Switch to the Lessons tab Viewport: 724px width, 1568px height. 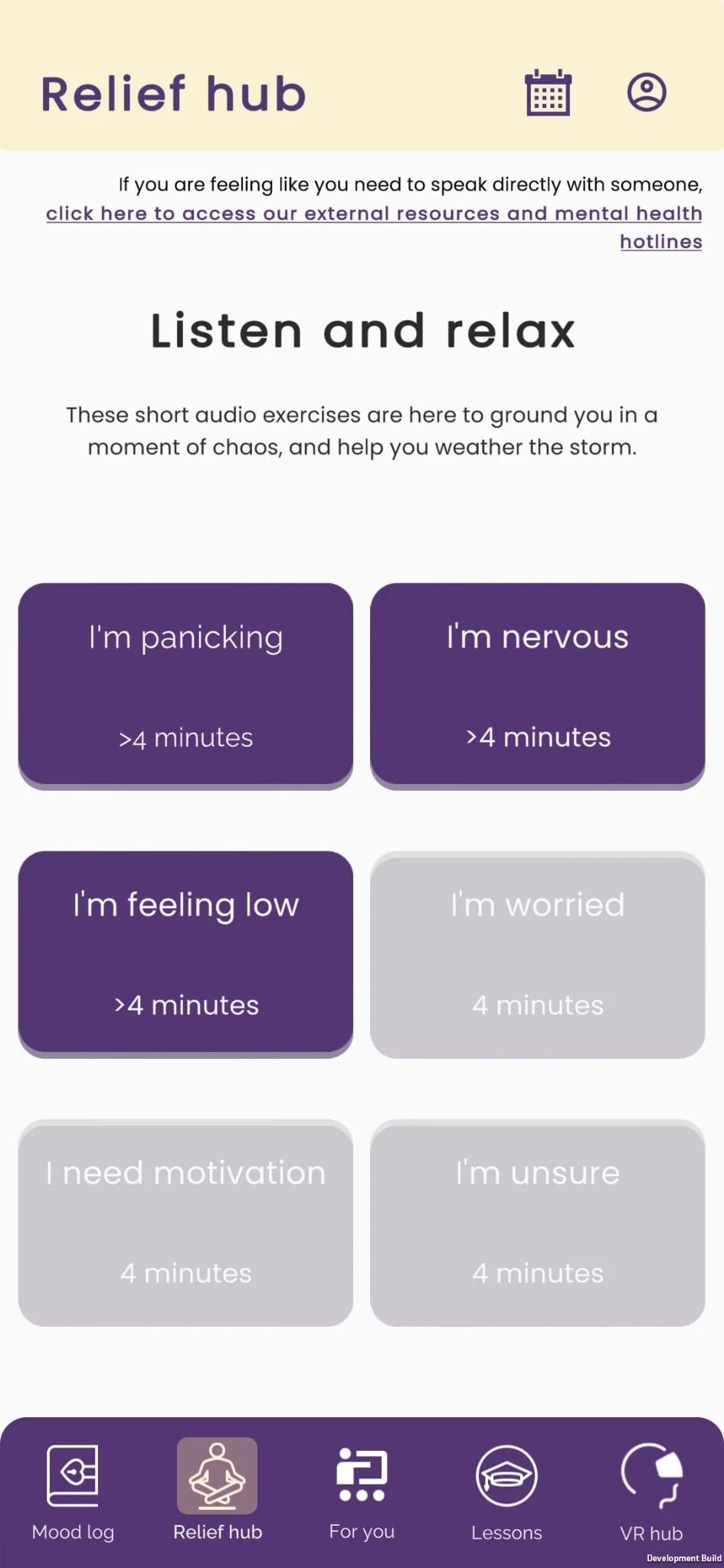point(506,1491)
